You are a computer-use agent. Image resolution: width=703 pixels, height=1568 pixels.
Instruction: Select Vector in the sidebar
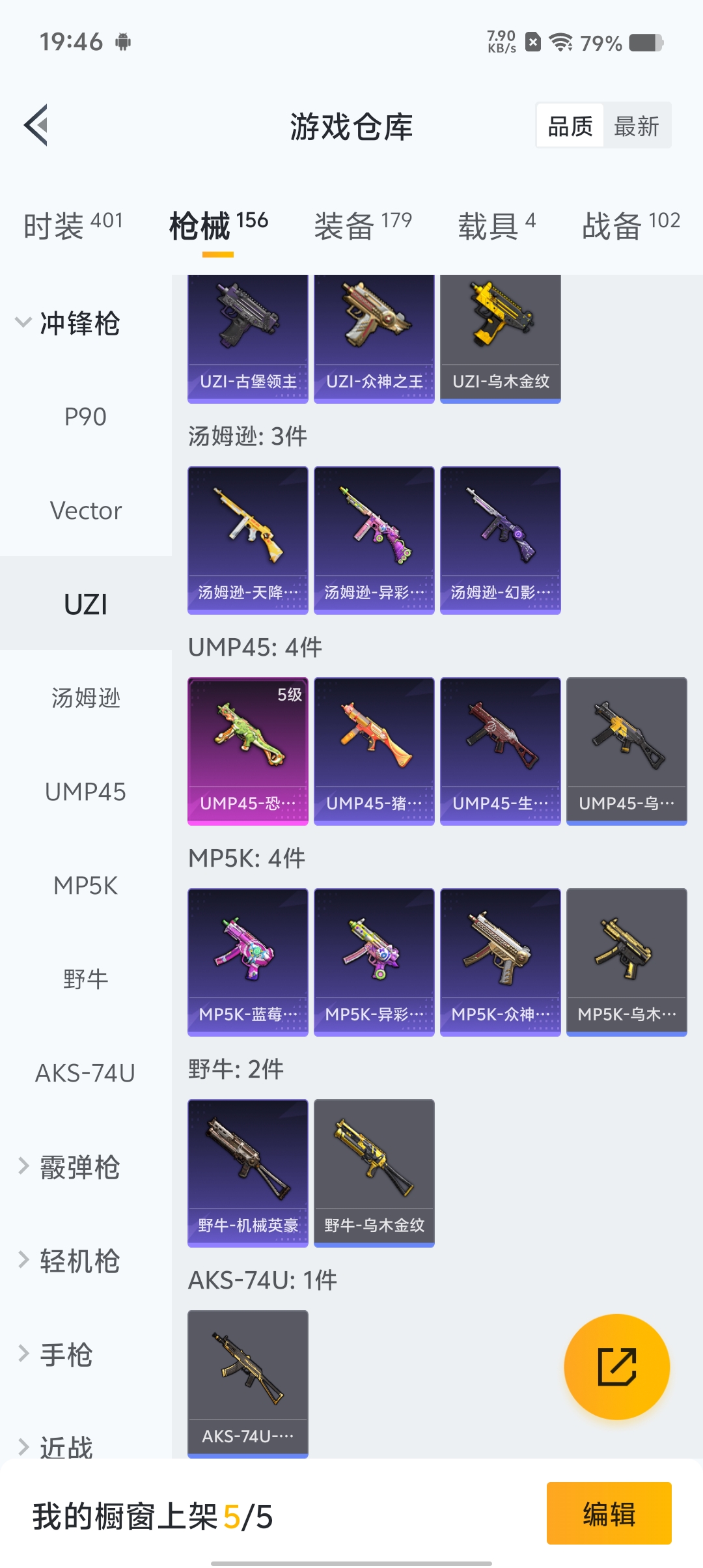pyautogui.click(x=85, y=511)
